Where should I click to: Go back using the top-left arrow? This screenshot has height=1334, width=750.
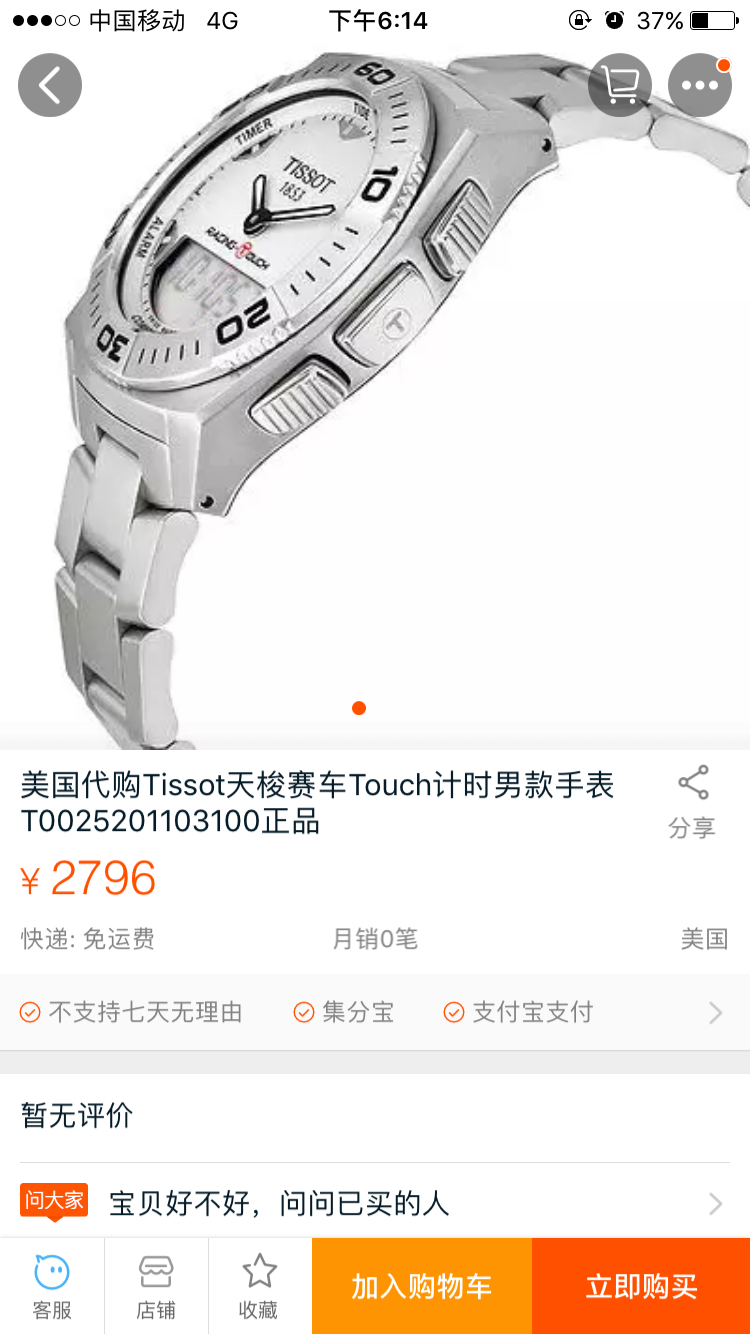49,85
